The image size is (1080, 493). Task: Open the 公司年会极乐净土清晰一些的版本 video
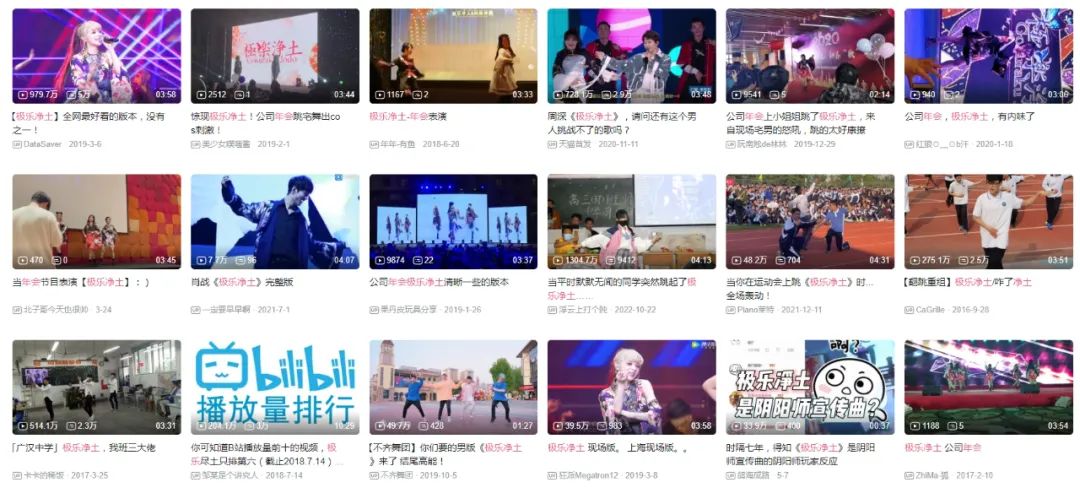(452, 220)
